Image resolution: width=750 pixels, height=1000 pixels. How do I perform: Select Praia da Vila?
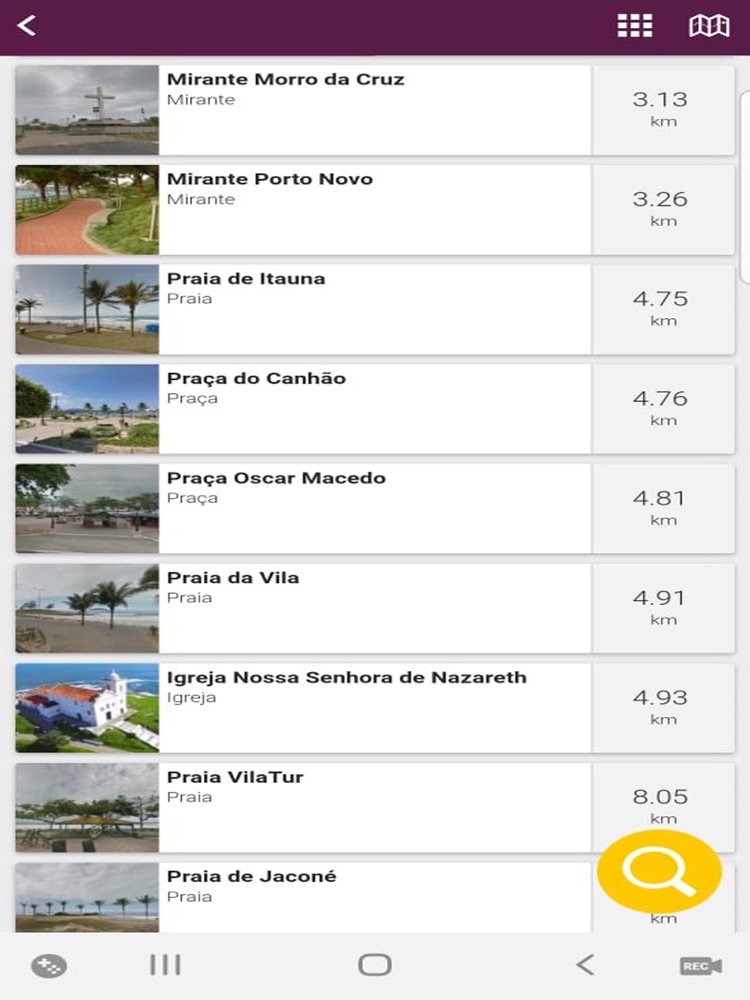click(374, 608)
